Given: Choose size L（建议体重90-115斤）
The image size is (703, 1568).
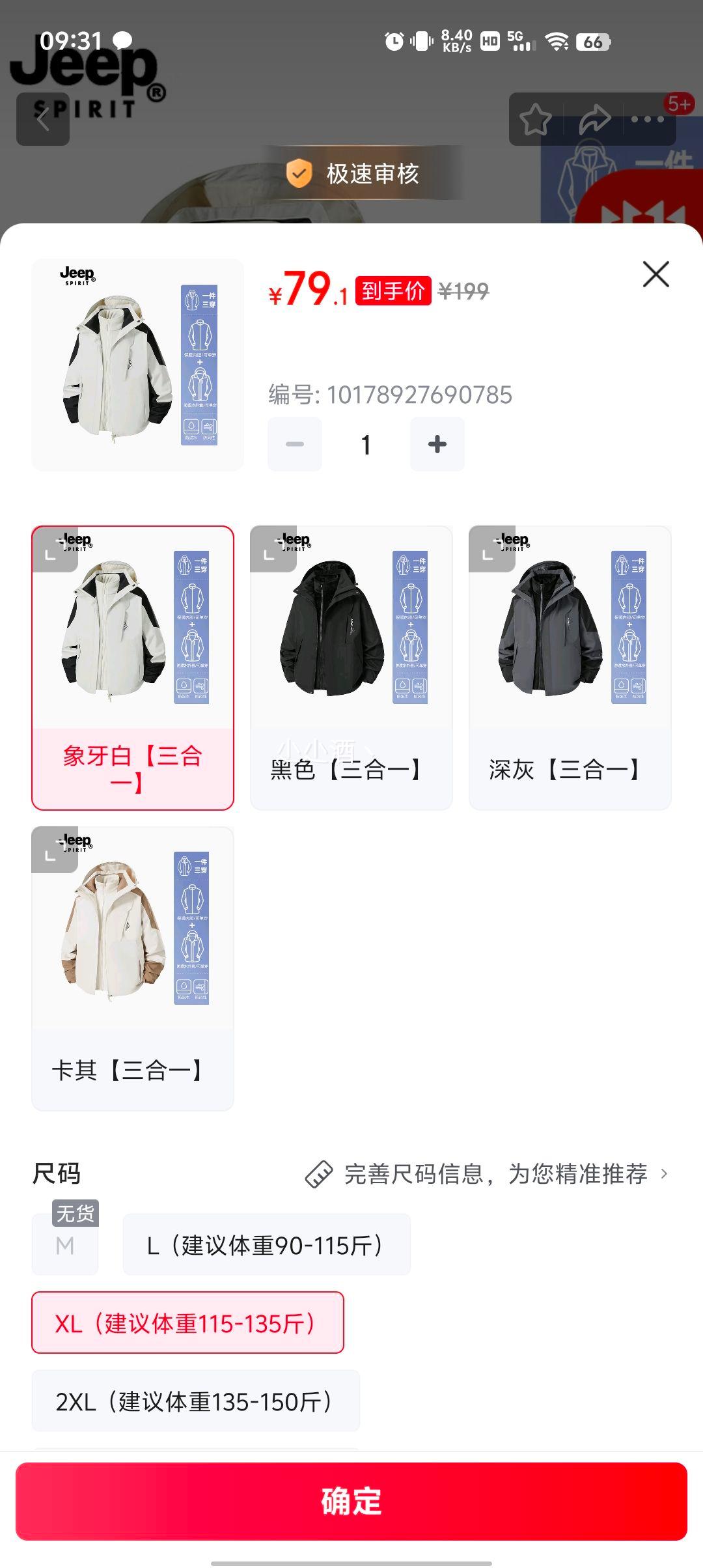Looking at the screenshot, I should pos(266,1244).
